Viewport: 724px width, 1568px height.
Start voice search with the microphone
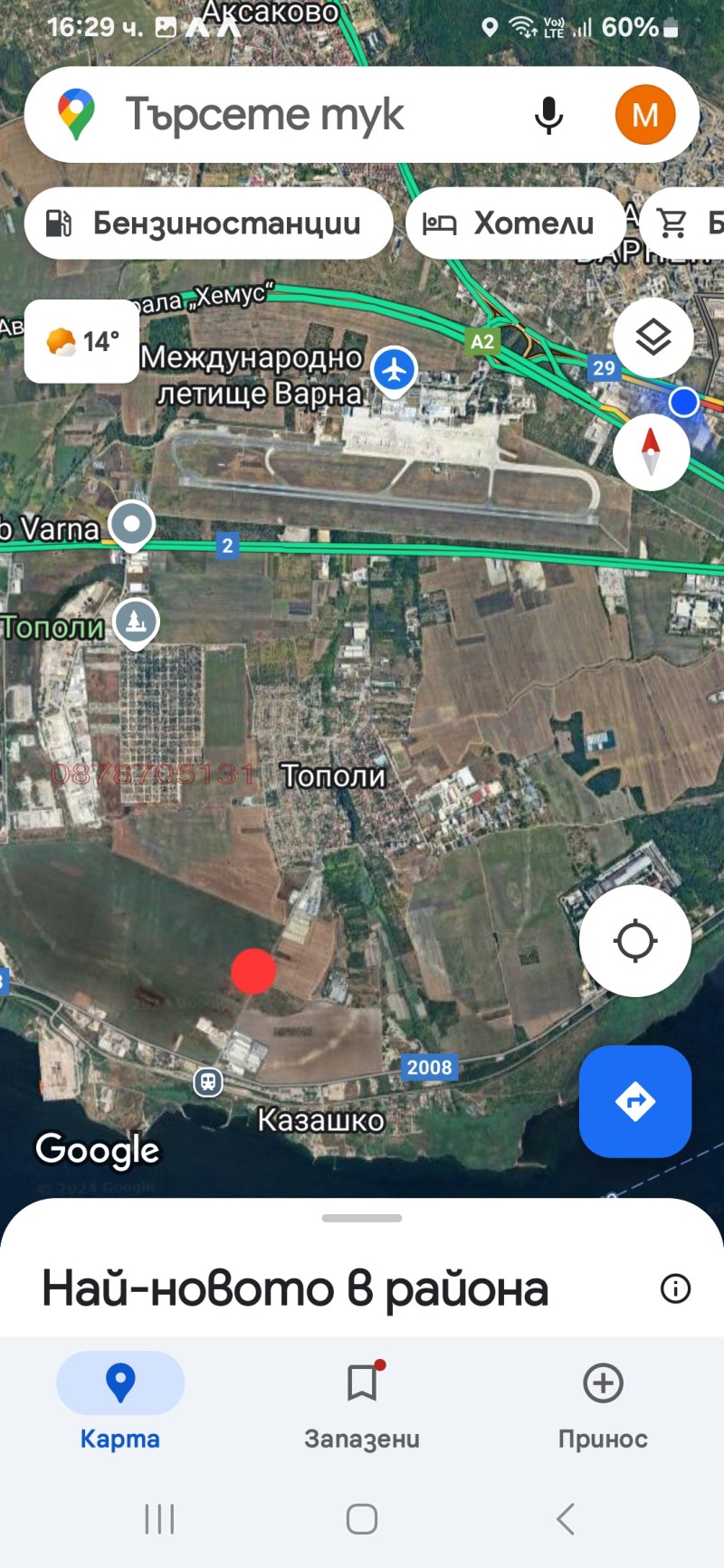tap(548, 115)
